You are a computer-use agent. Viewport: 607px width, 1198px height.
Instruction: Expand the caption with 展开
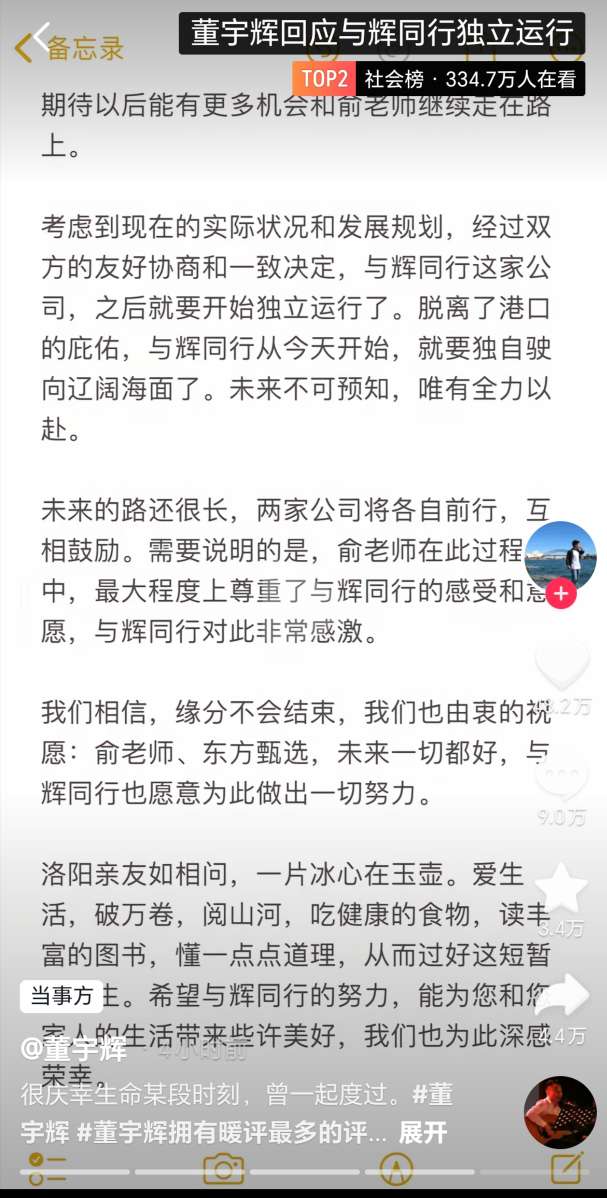tap(422, 1133)
